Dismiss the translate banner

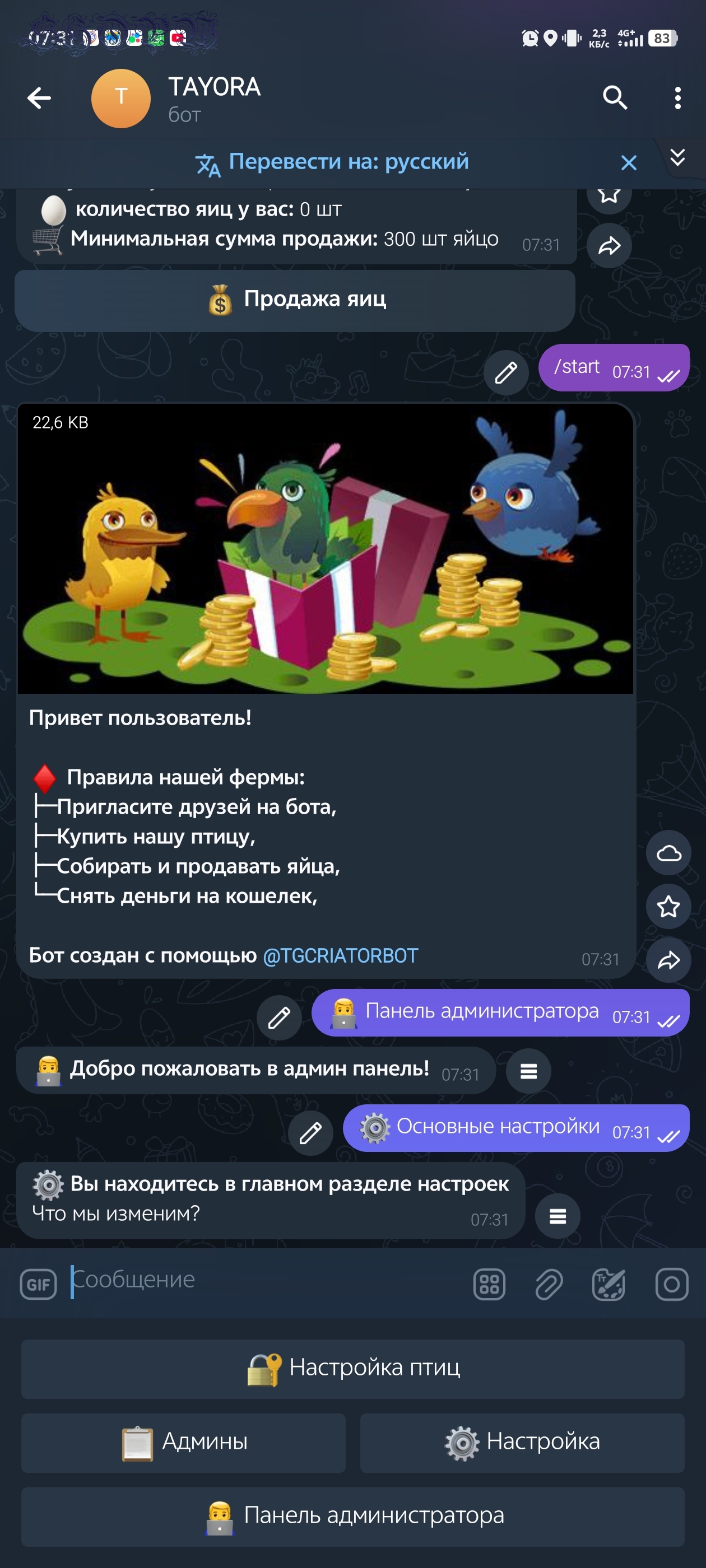click(628, 162)
